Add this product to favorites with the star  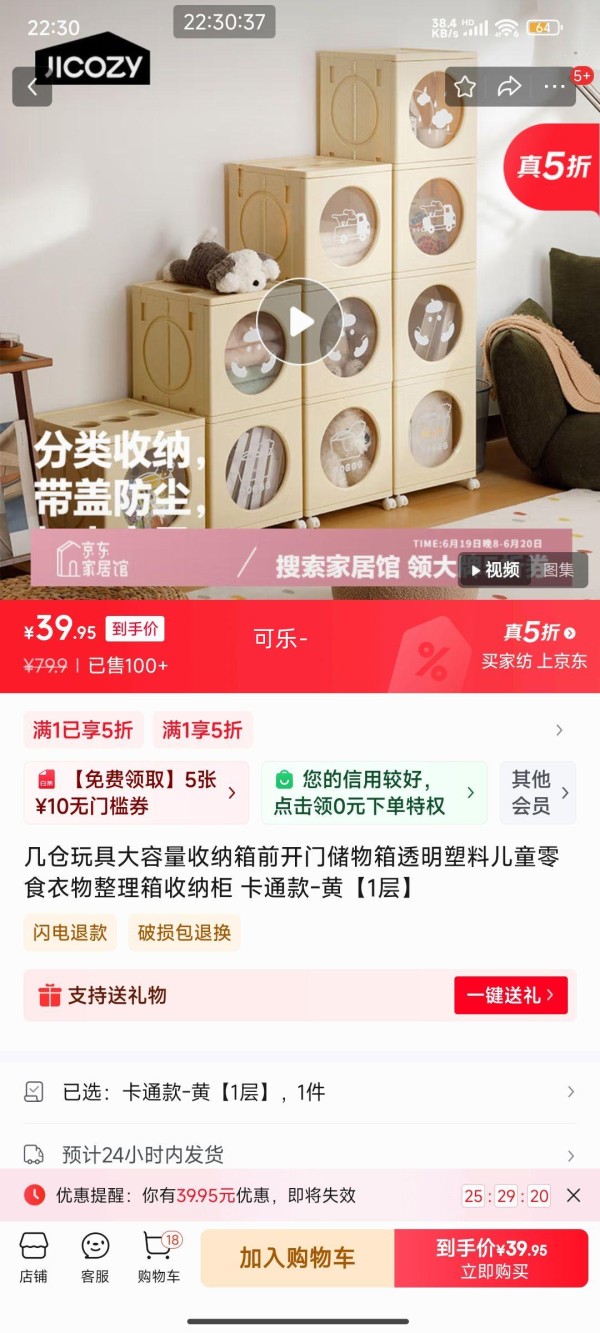click(465, 87)
